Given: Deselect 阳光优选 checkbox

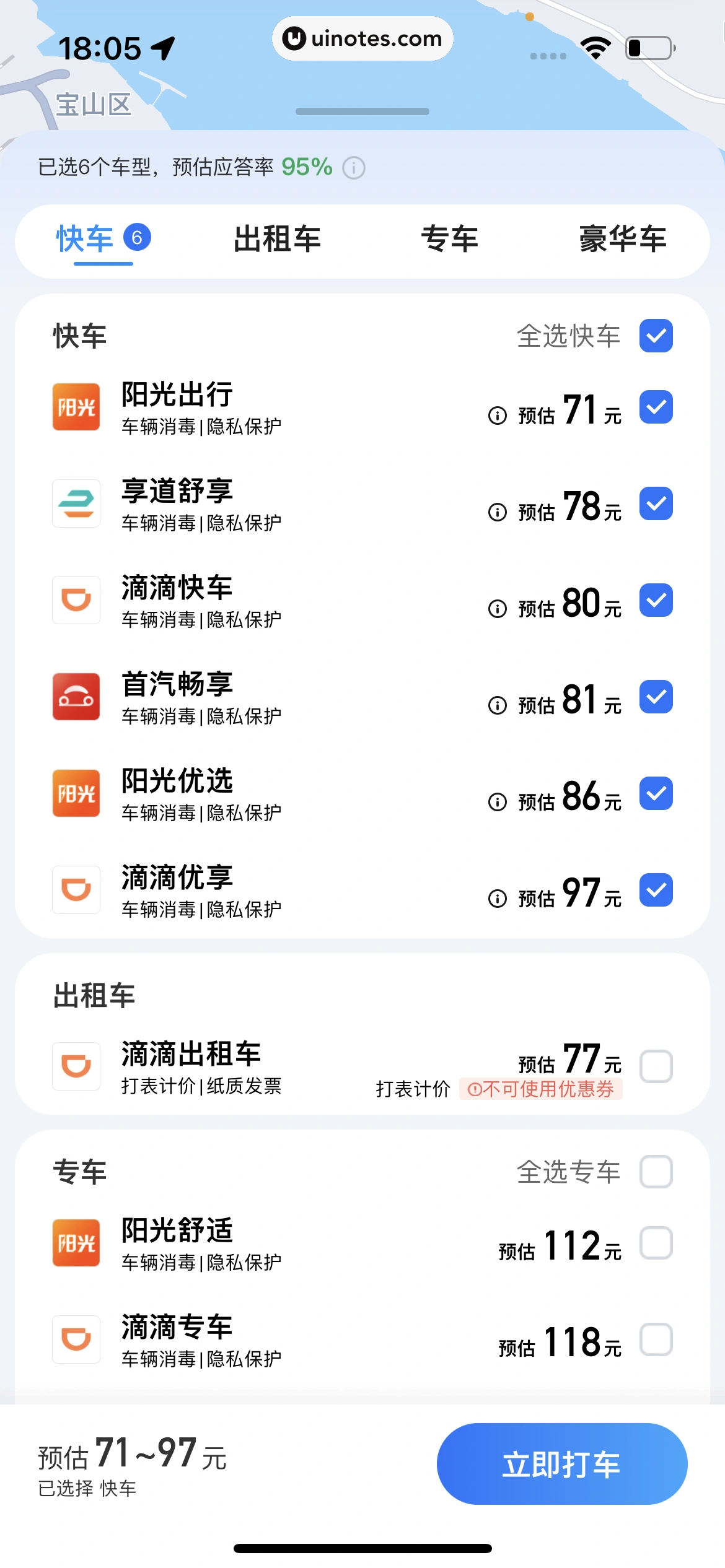Looking at the screenshot, I should tap(656, 793).
